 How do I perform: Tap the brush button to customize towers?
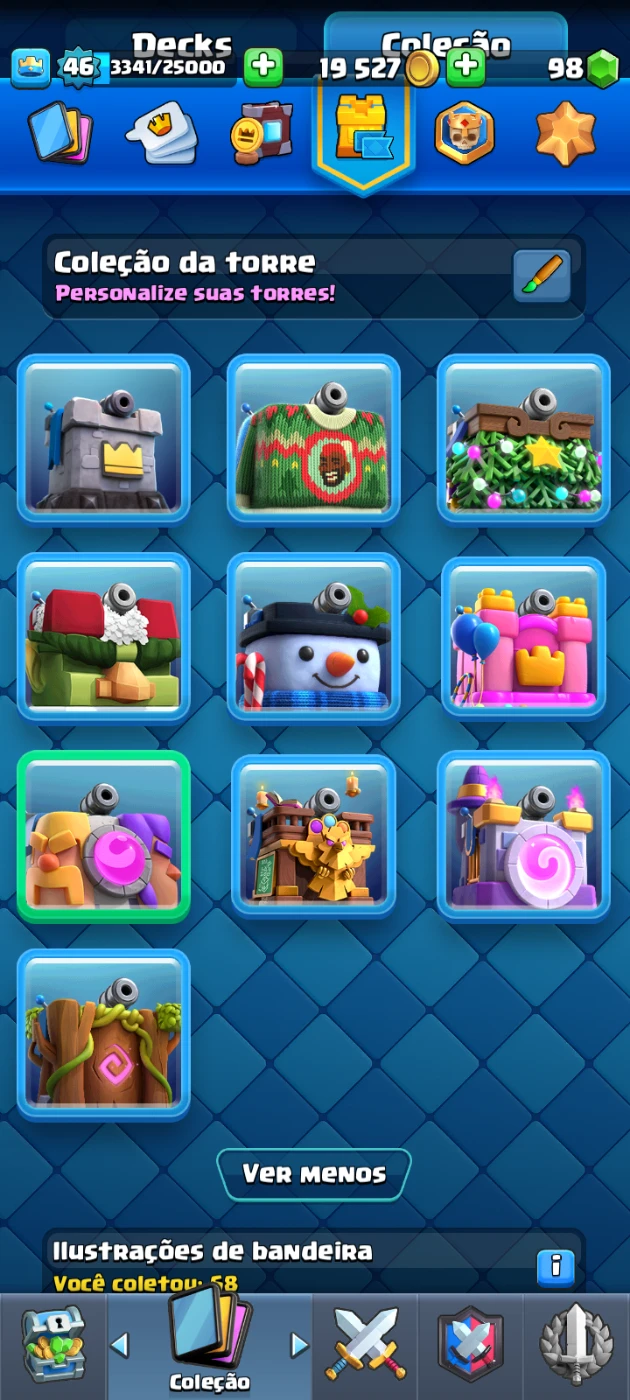[x=541, y=277]
